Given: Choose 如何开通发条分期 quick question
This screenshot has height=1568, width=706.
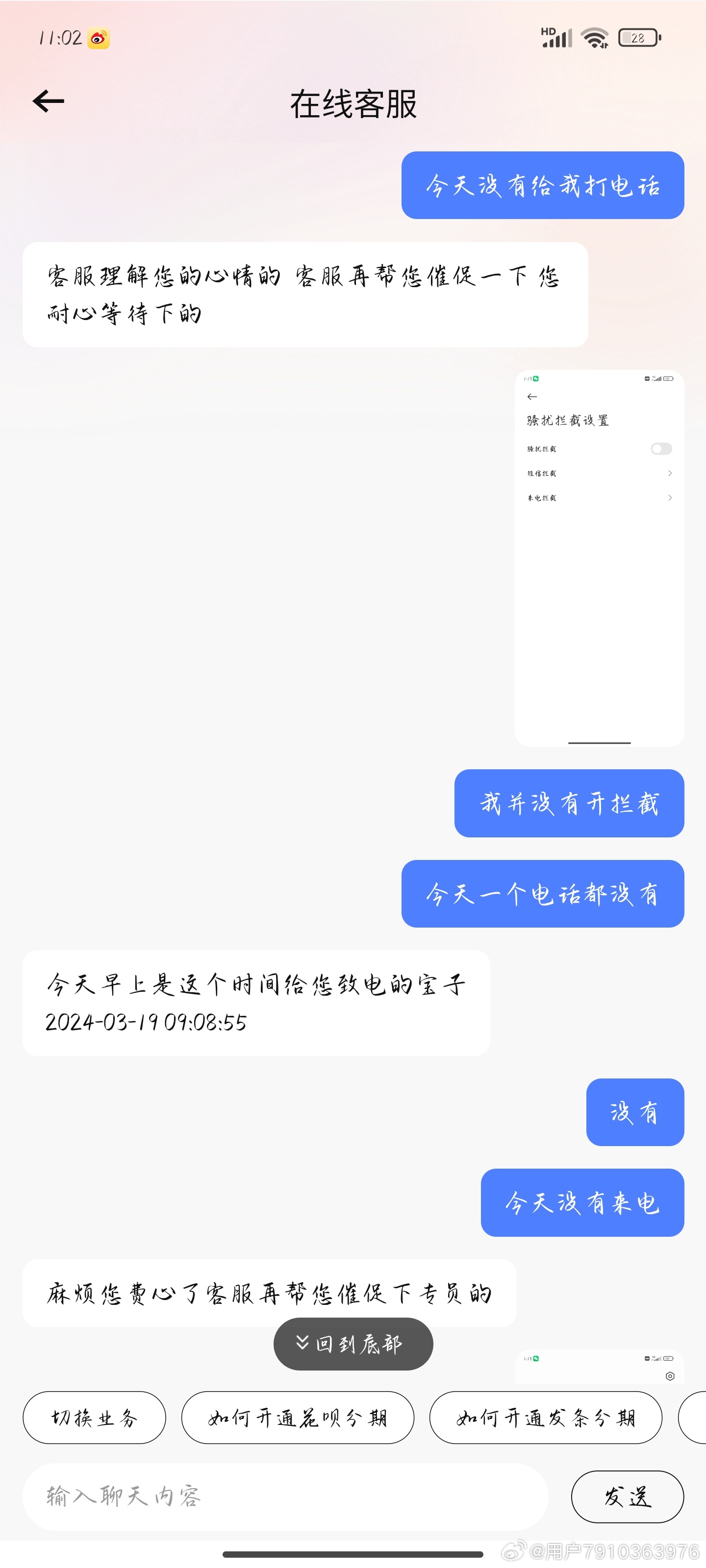Looking at the screenshot, I should [x=545, y=1417].
